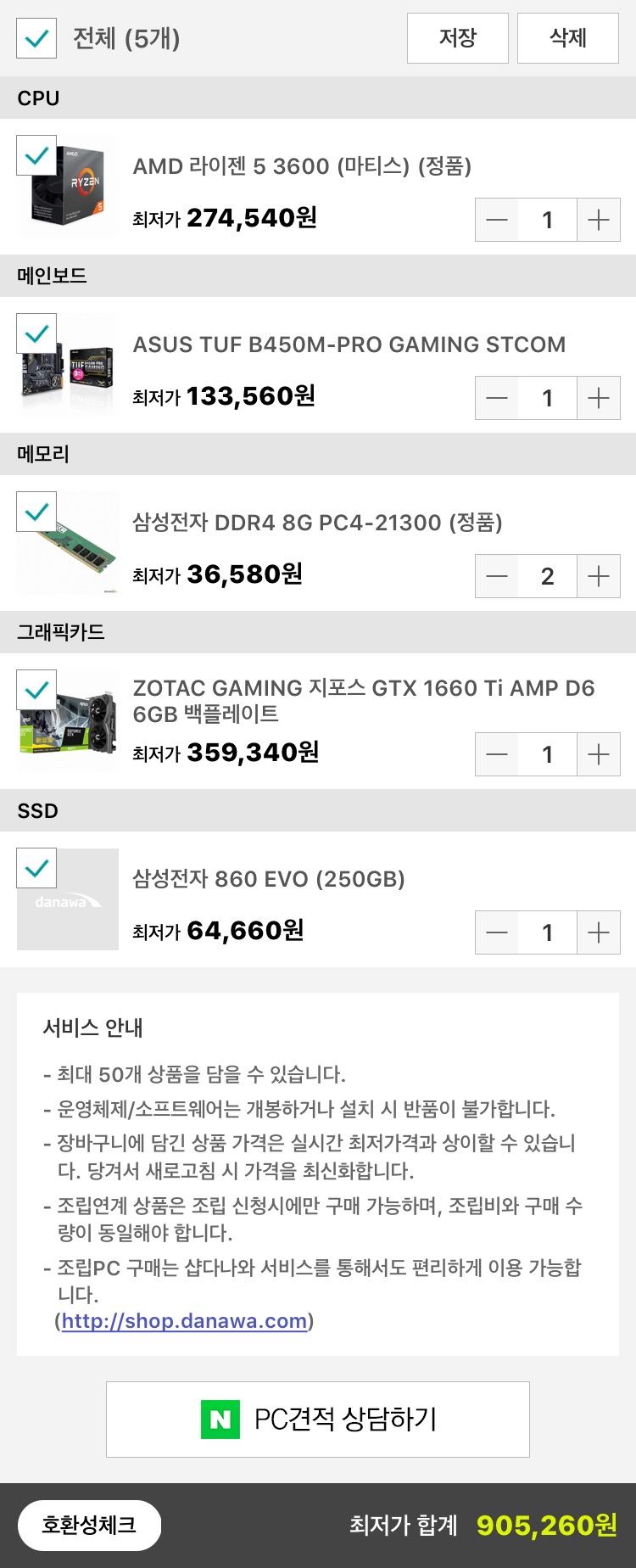Tap the 삭제 button

click(x=567, y=38)
